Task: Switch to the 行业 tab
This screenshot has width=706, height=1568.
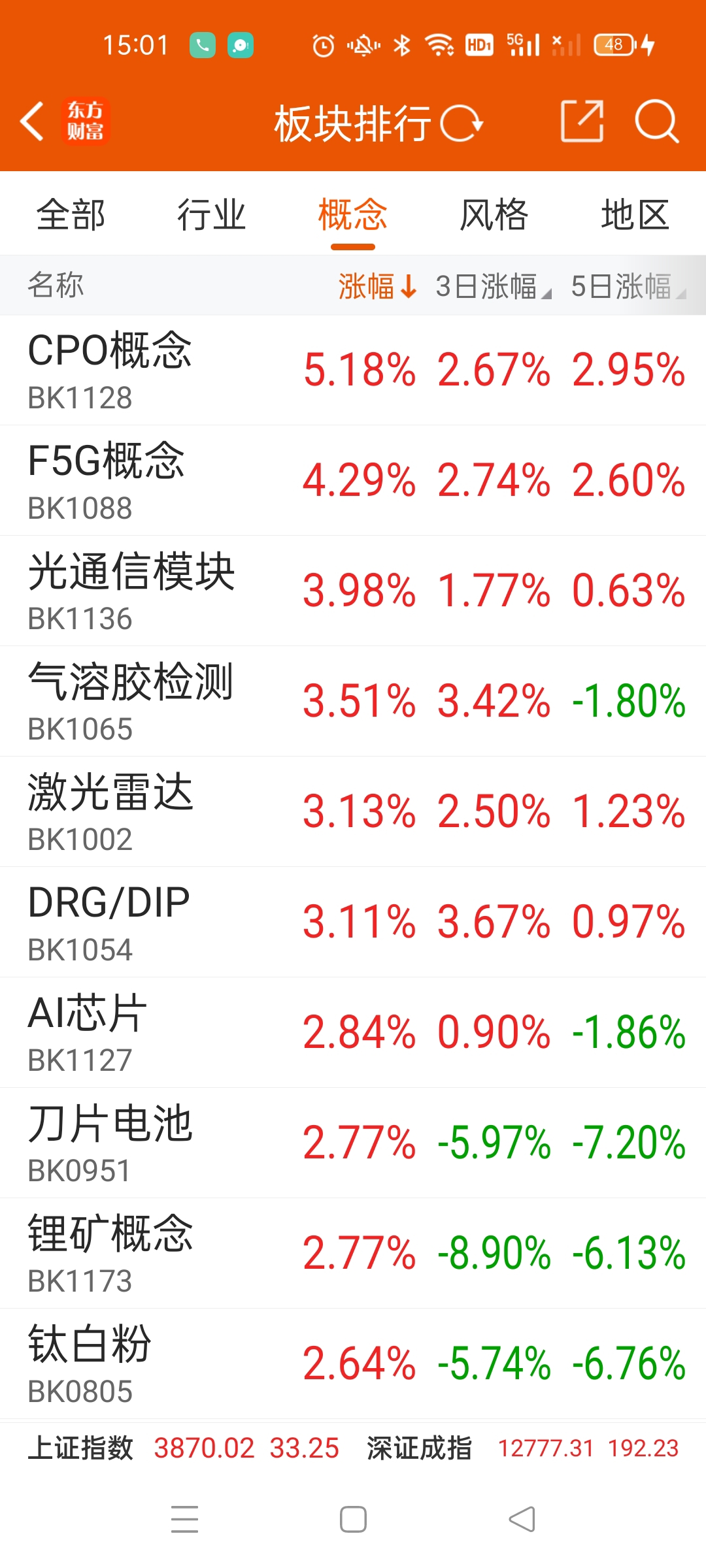Action: point(212,215)
